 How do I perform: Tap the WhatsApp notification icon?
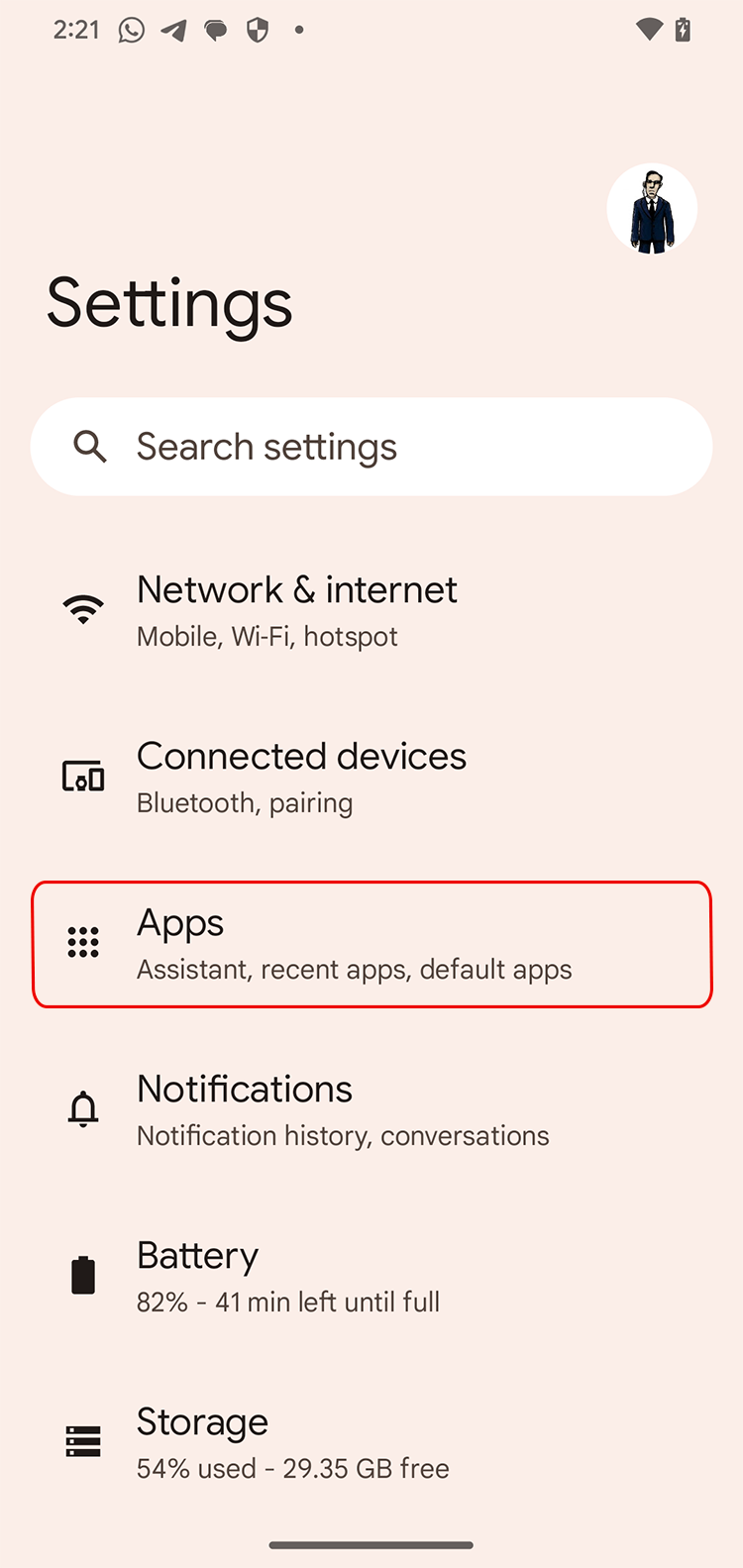pos(132,29)
